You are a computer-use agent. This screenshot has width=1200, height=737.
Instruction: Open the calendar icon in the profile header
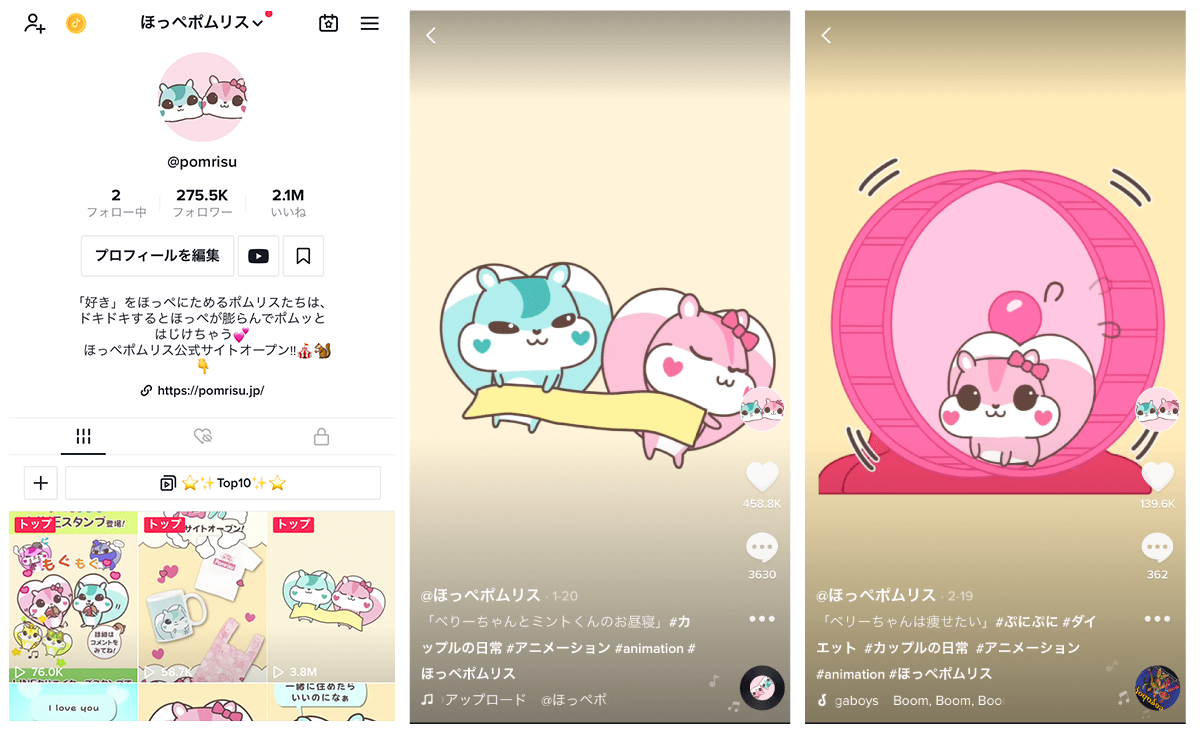click(328, 23)
